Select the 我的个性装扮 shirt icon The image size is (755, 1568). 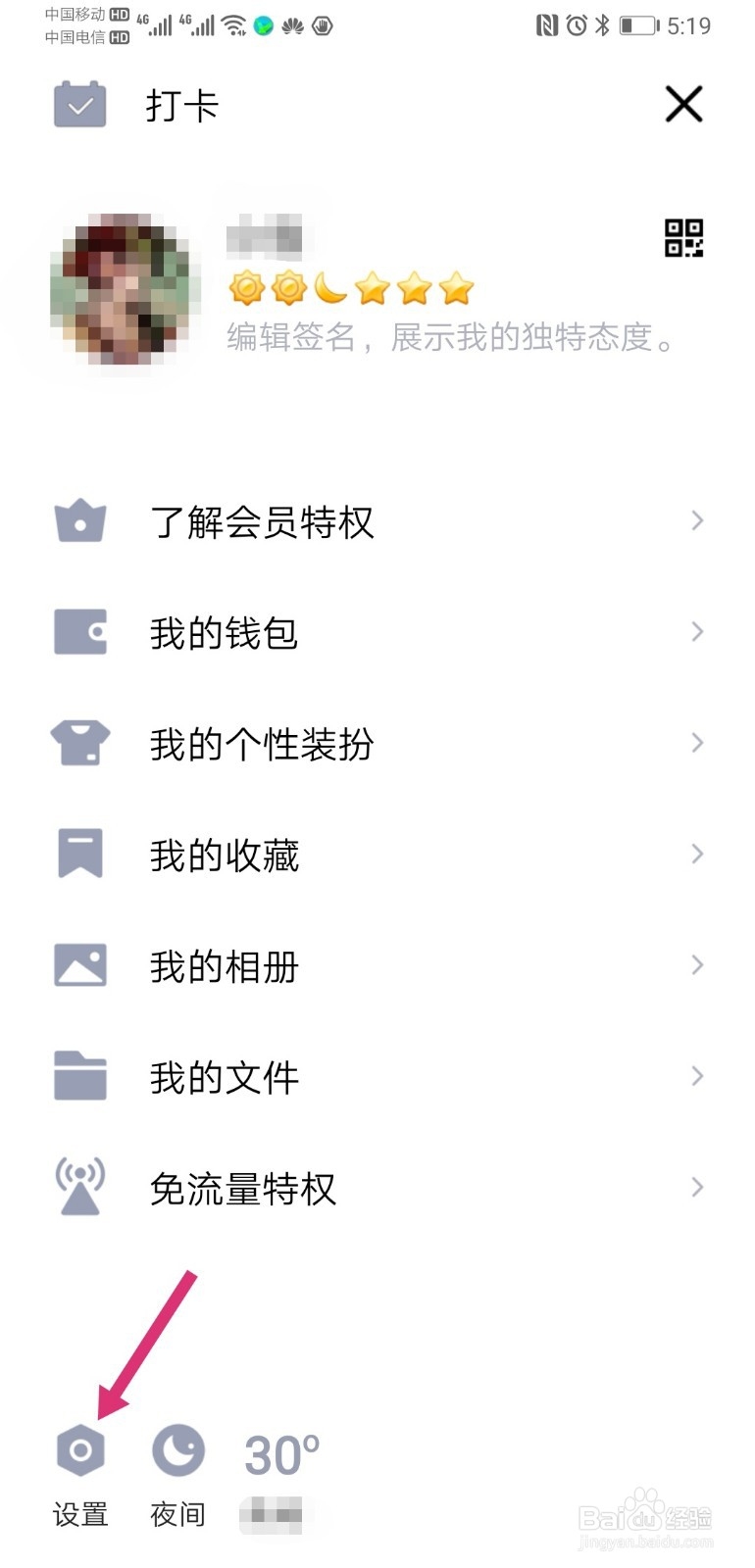pyautogui.click(x=78, y=744)
